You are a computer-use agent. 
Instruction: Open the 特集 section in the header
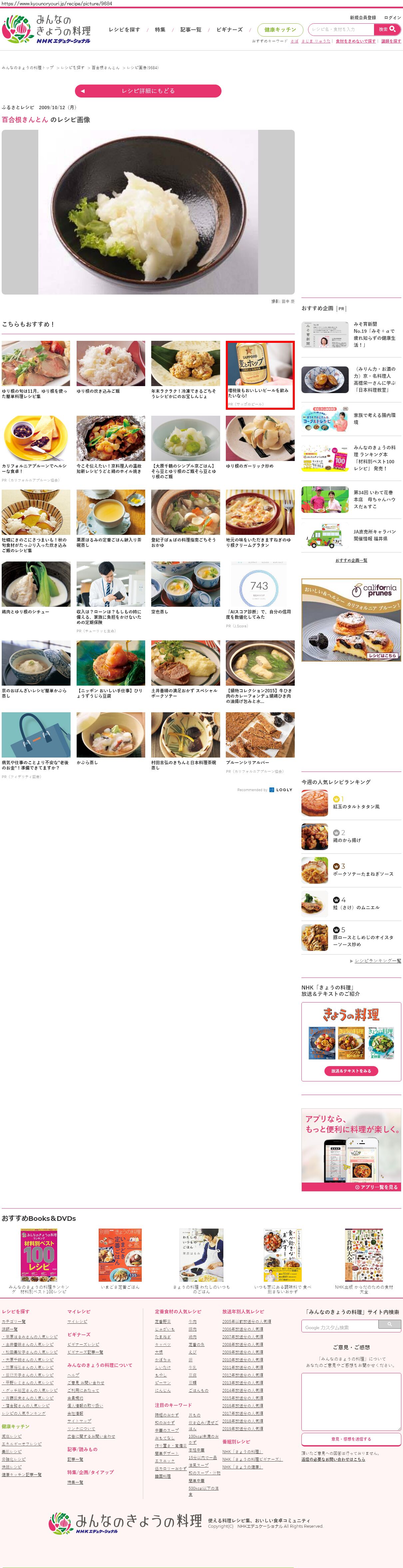[160, 30]
